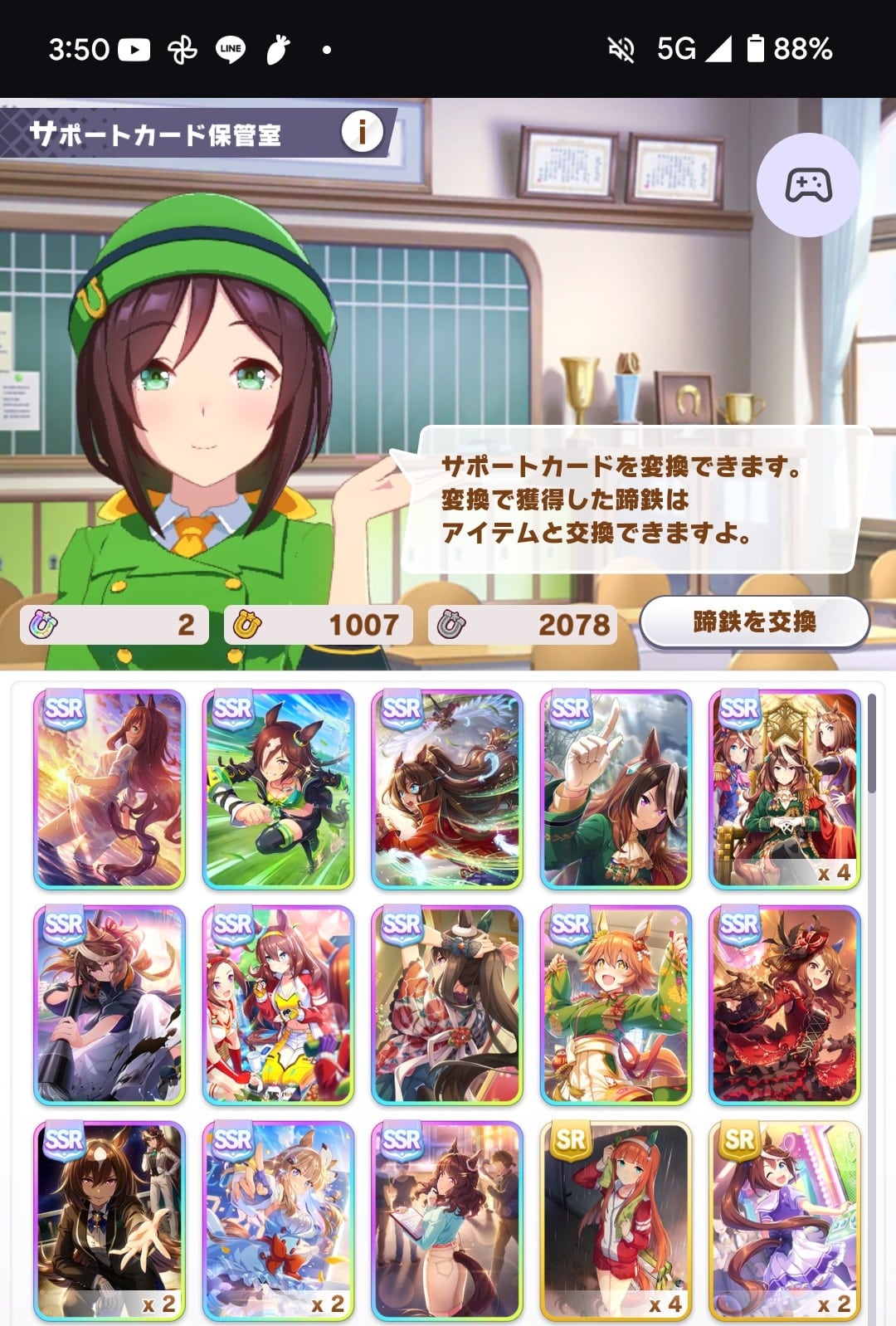
Task: Select the SSR sunset beach girl card
Action: coord(110,789)
